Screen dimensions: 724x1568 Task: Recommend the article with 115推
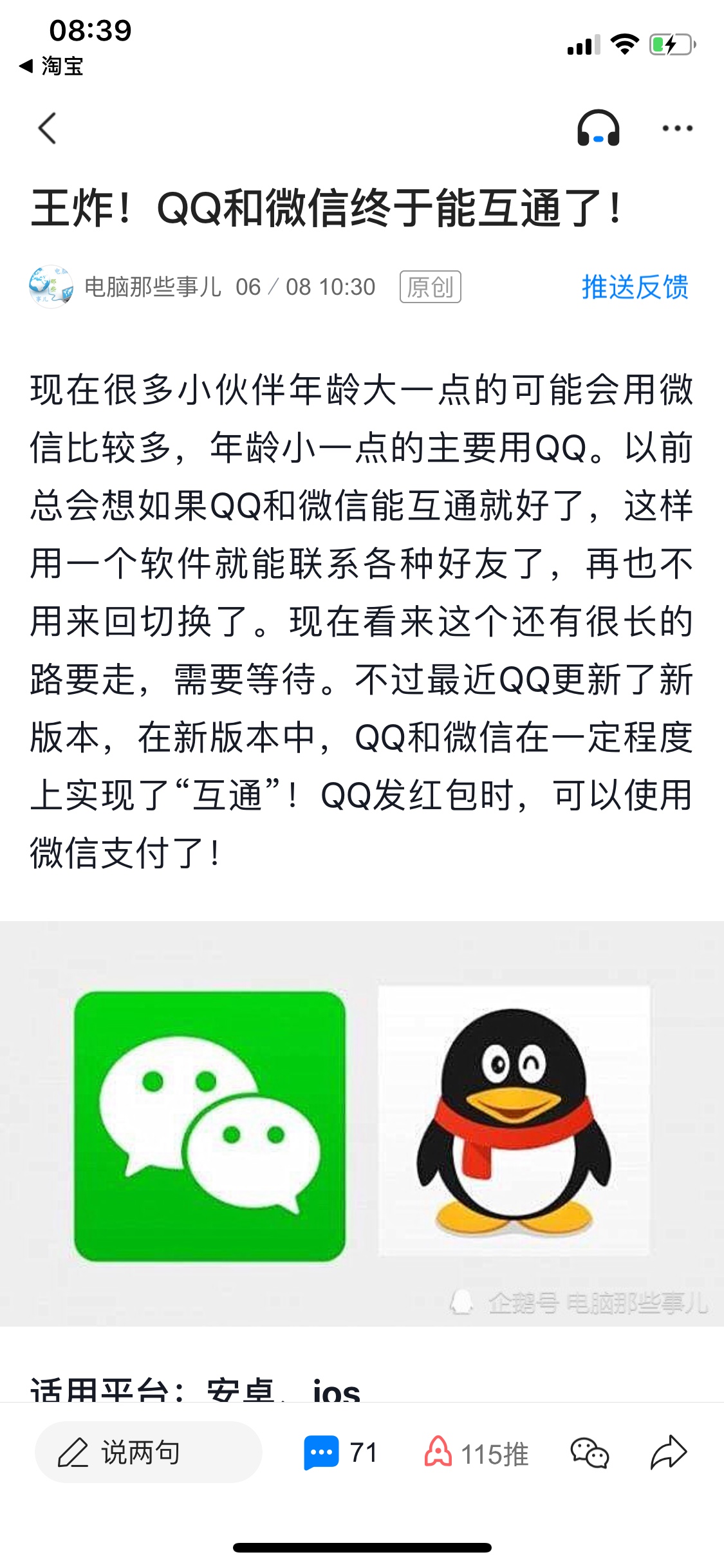coord(476,1453)
